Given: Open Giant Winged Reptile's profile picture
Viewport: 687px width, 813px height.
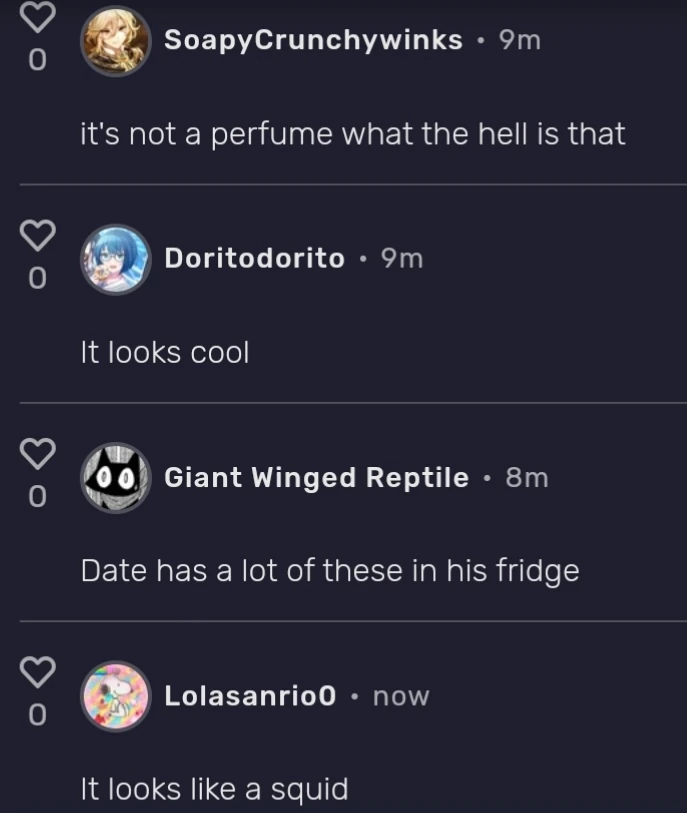Looking at the screenshot, I should coord(115,478).
